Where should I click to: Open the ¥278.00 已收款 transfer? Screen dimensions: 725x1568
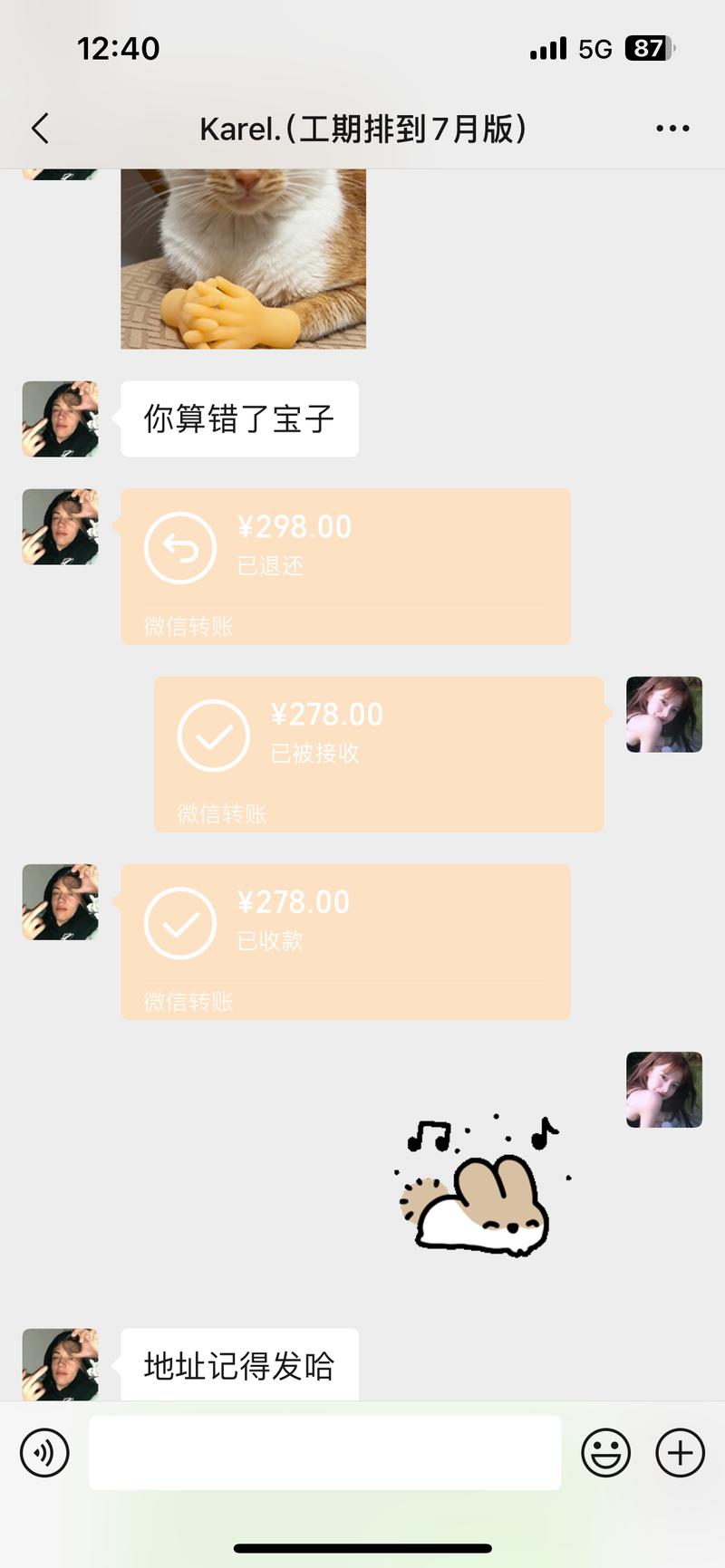[345, 941]
